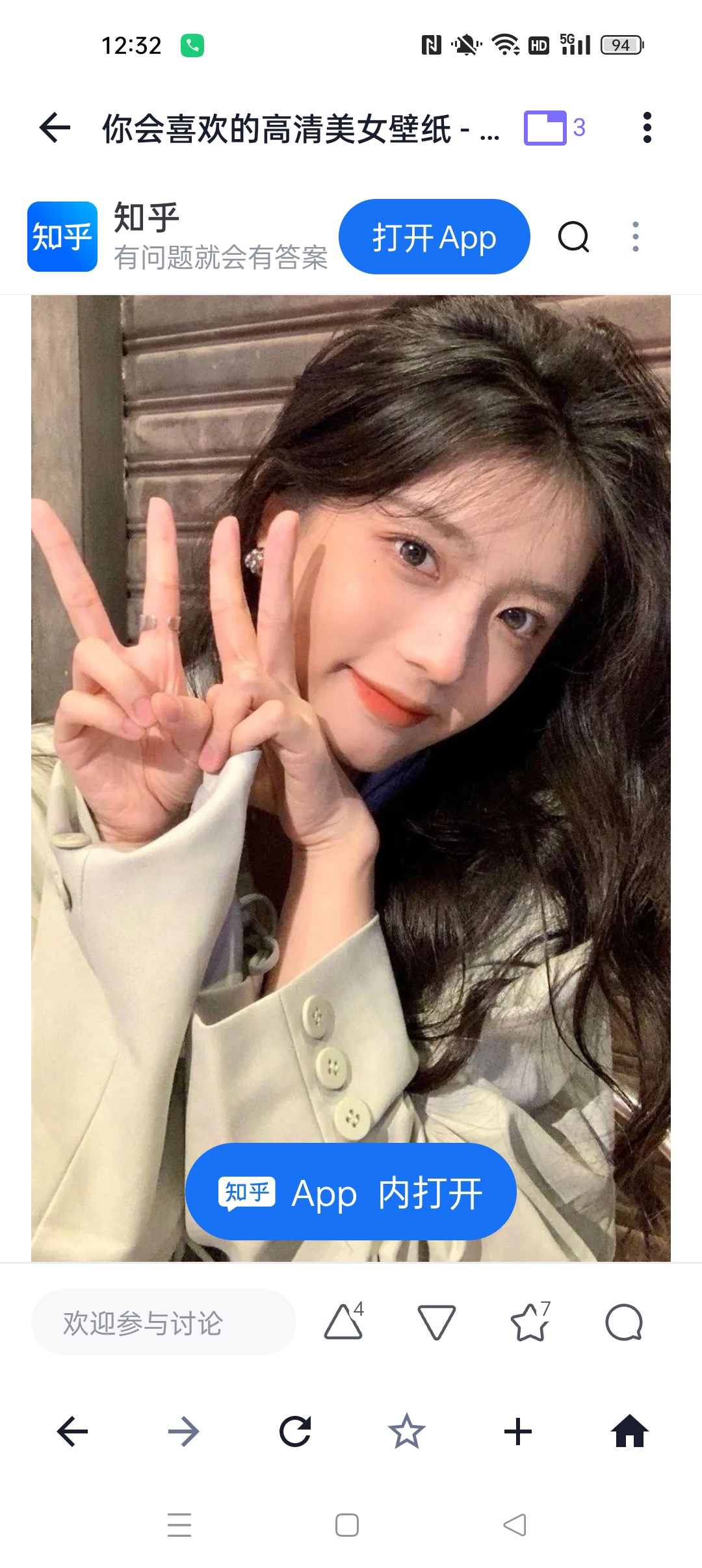The width and height of the screenshot is (702, 1568).
Task: Open Zhihu search magnifier icon
Action: click(x=574, y=237)
